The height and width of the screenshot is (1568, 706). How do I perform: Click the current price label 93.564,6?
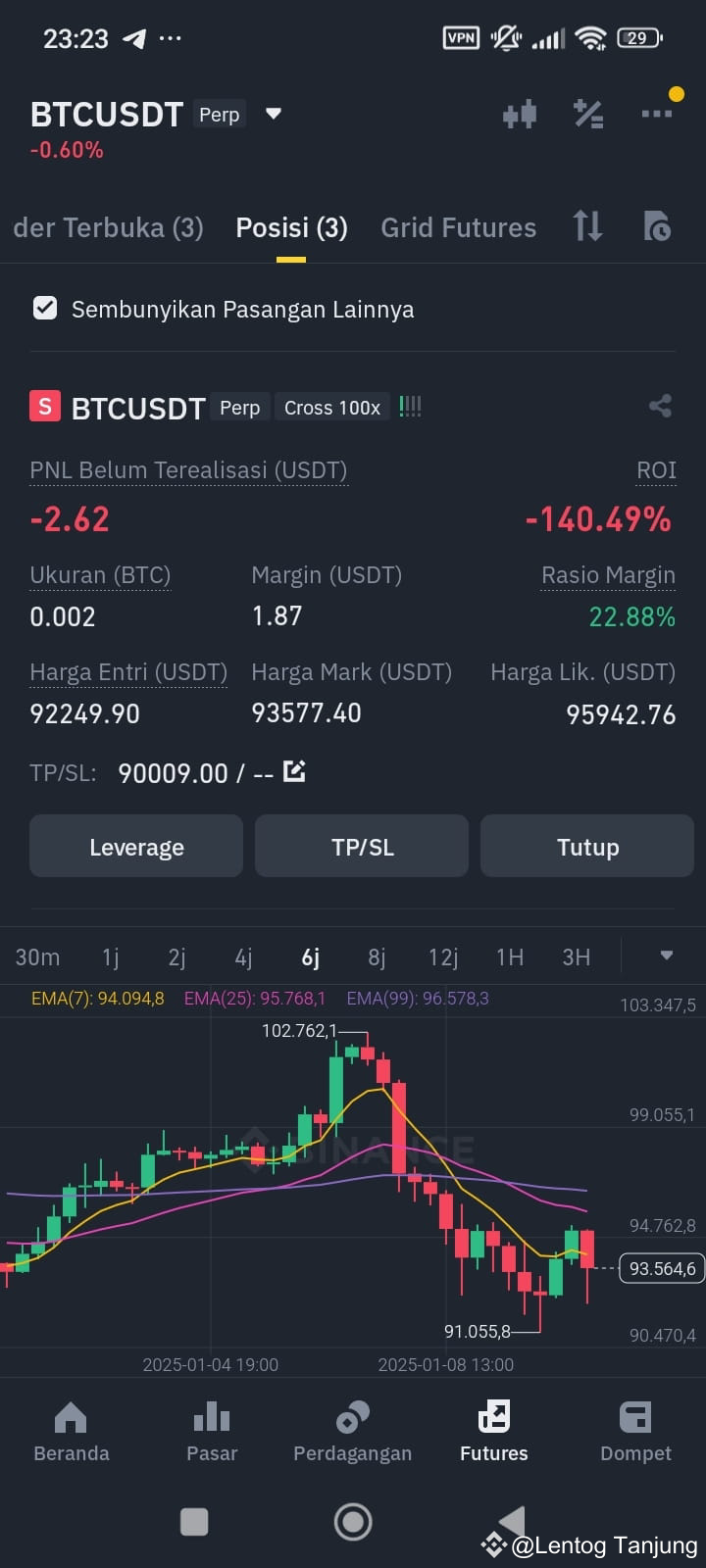(661, 1268)
